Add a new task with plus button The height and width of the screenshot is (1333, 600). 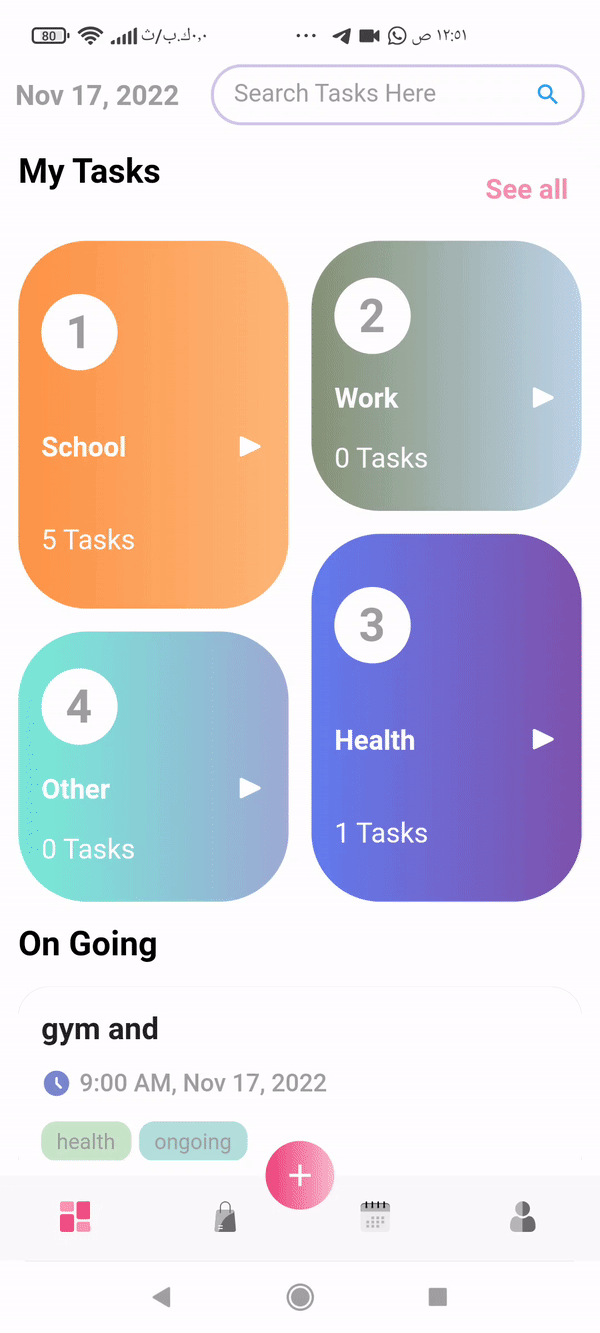pos(299,1175)
